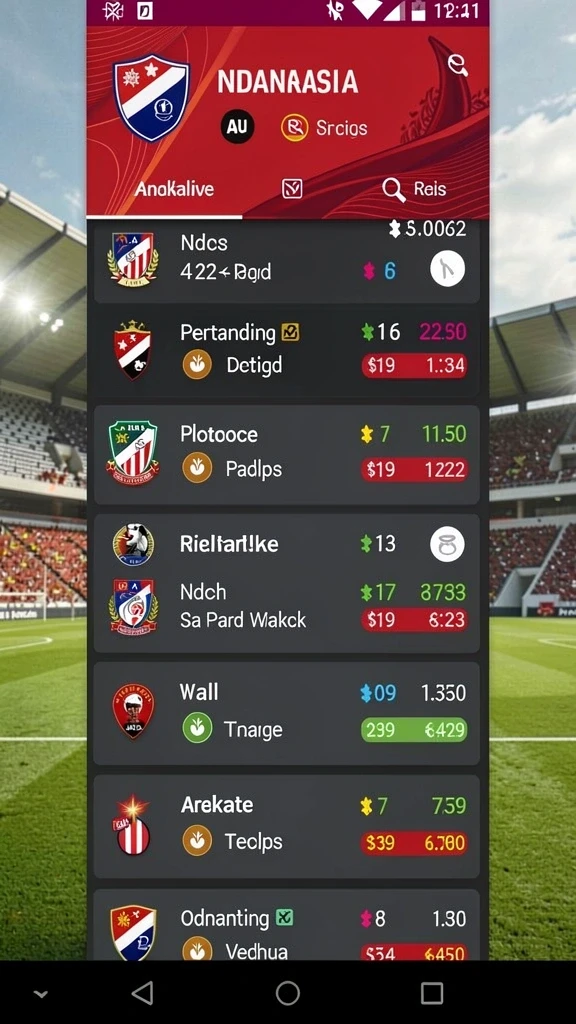Switch to the Reis search tab

pyautogui.click(x=415, y=189)
